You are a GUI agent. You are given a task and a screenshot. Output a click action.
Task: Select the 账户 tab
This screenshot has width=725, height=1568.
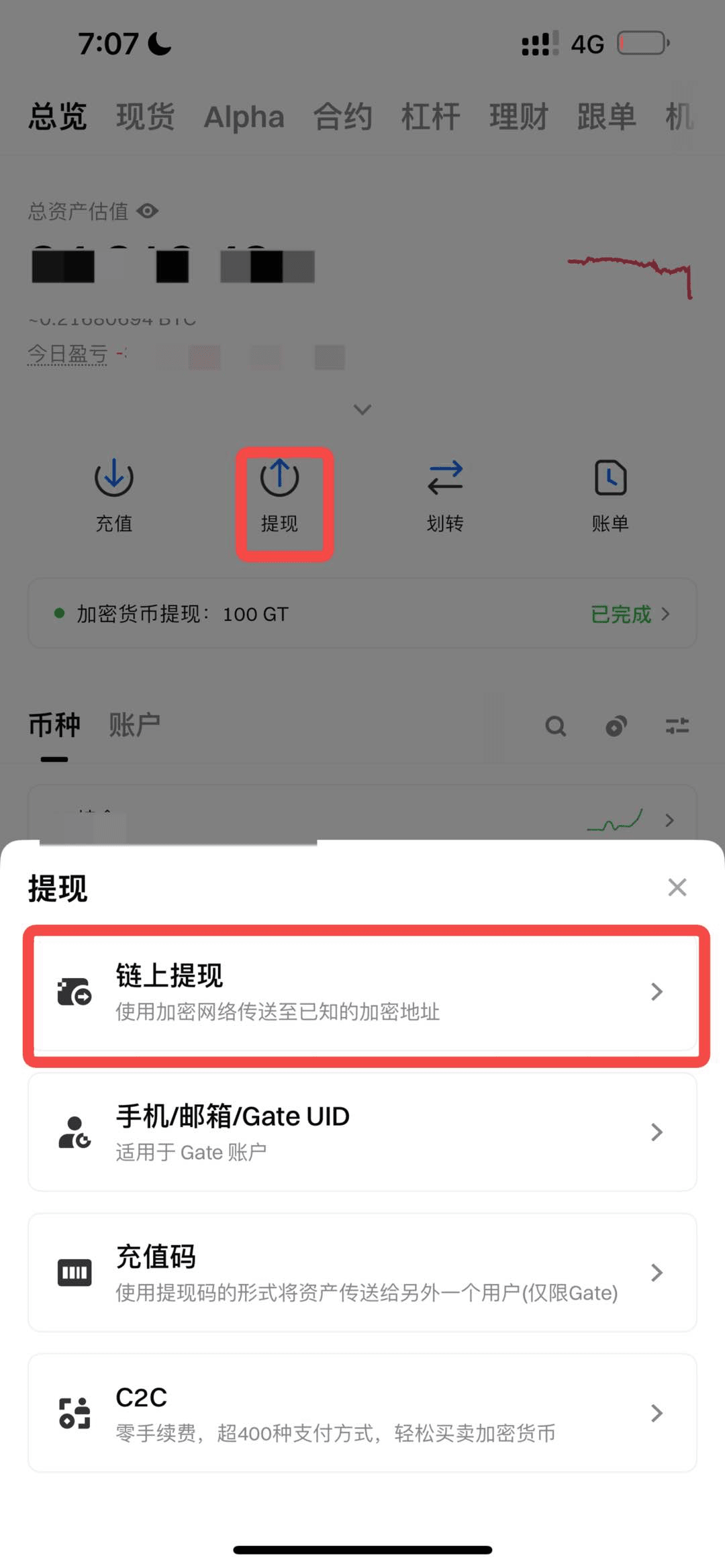134,725
